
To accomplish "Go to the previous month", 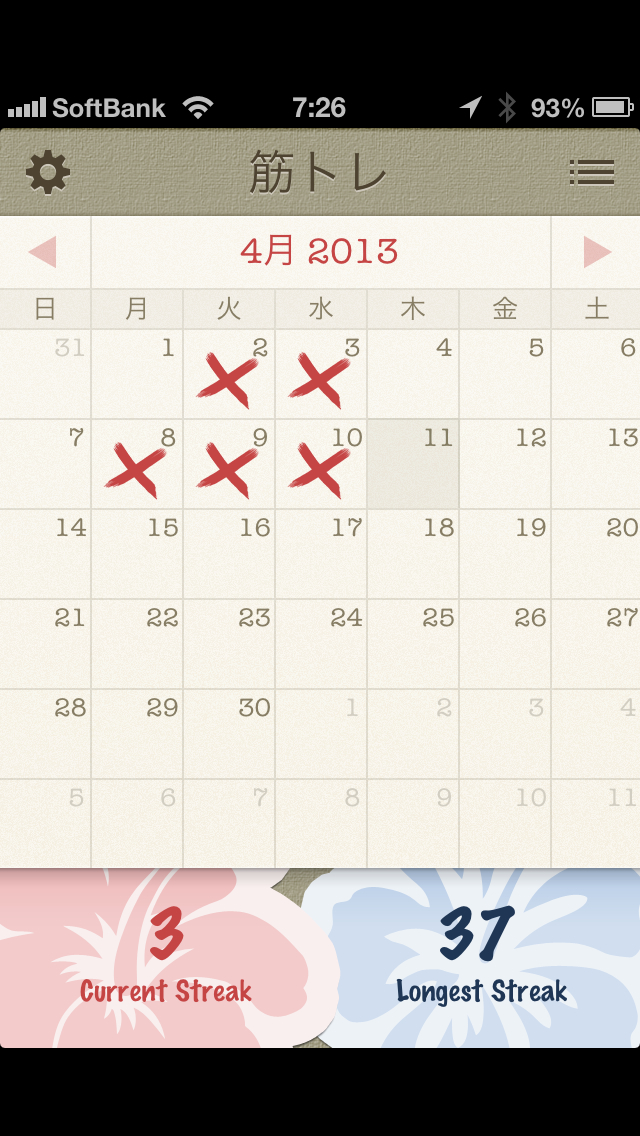I will [x=44, y=252].
